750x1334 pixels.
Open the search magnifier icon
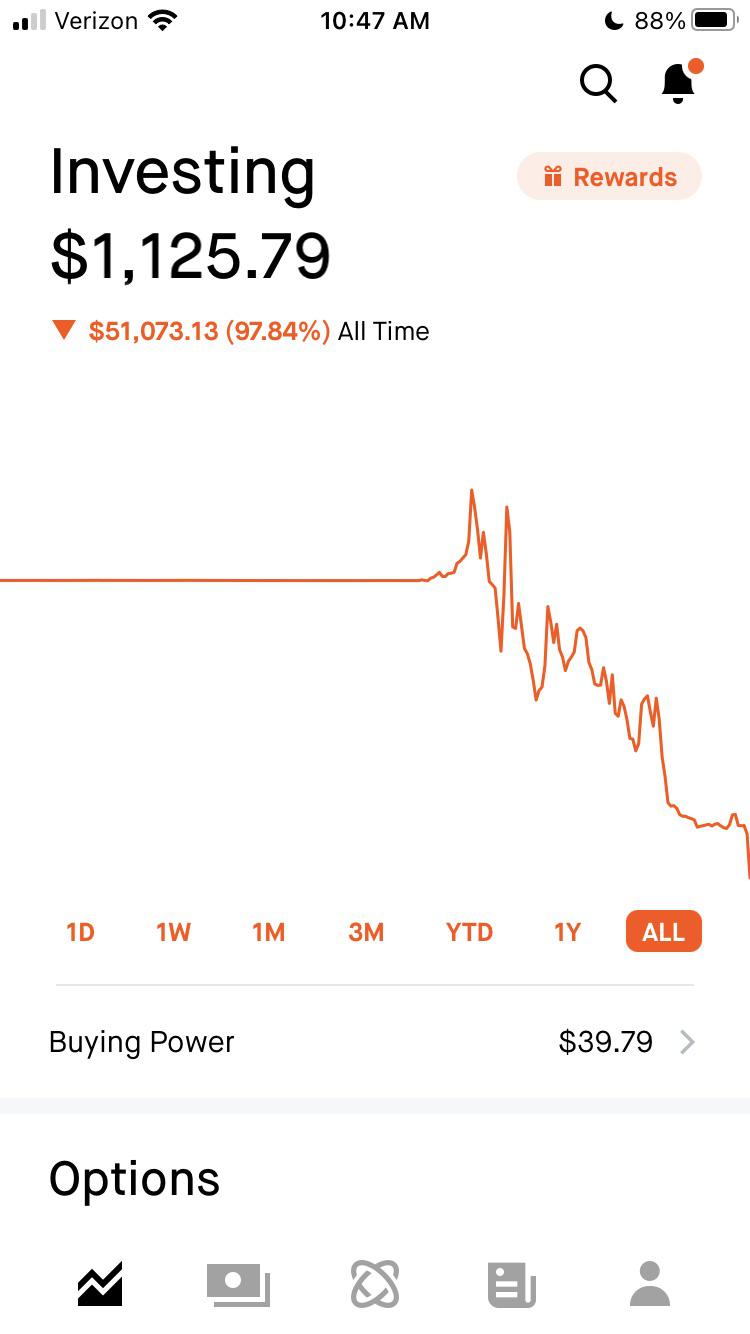pos(598,83)
